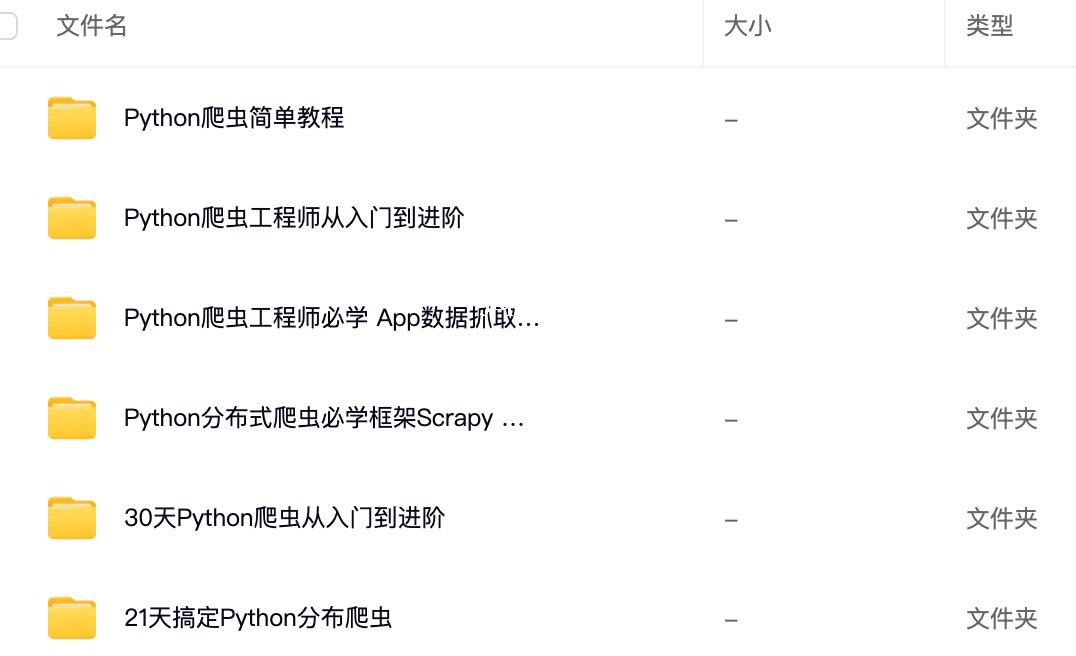Sort files by the 大小 column
Screen dimensions: 1076x656
coord(747,26)
